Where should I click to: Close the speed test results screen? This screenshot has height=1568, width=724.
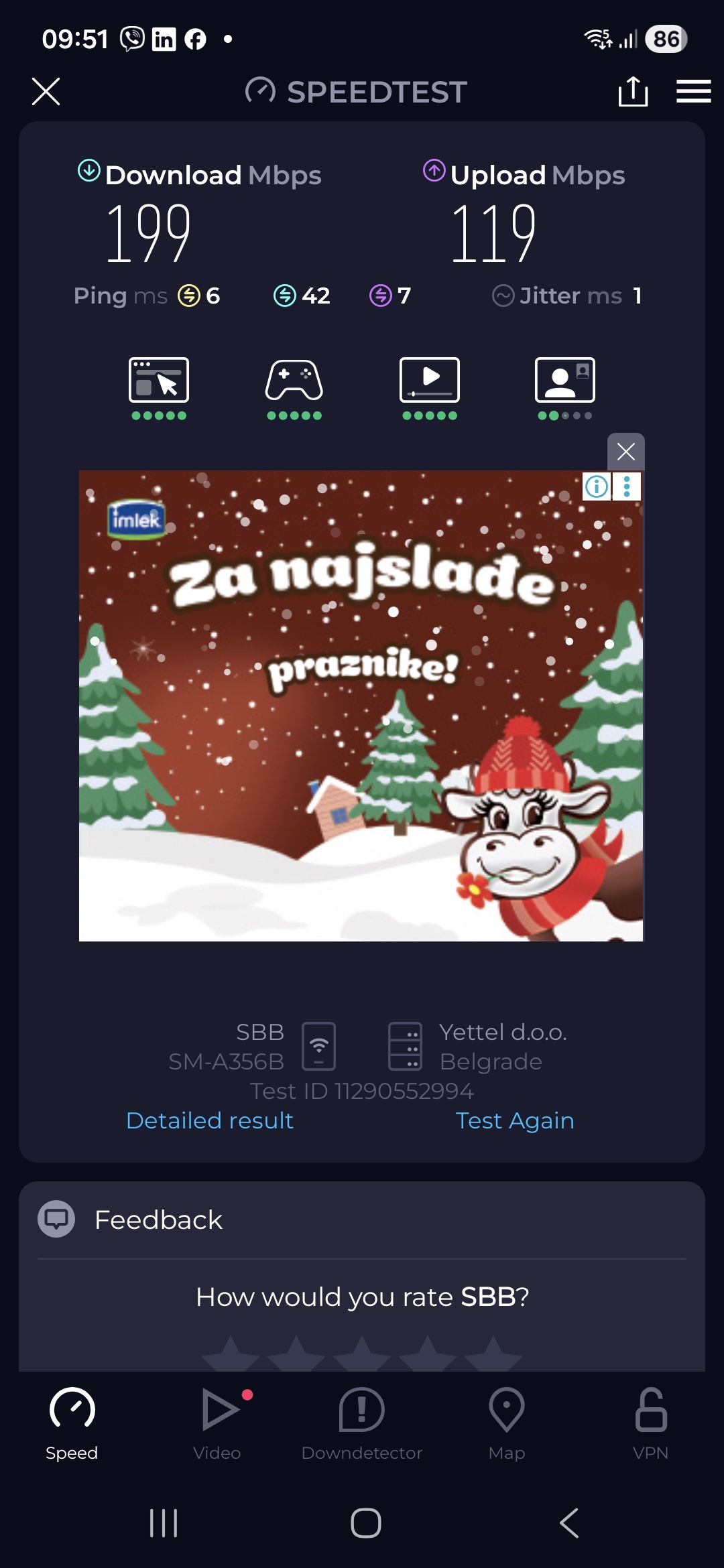point(46,91)
